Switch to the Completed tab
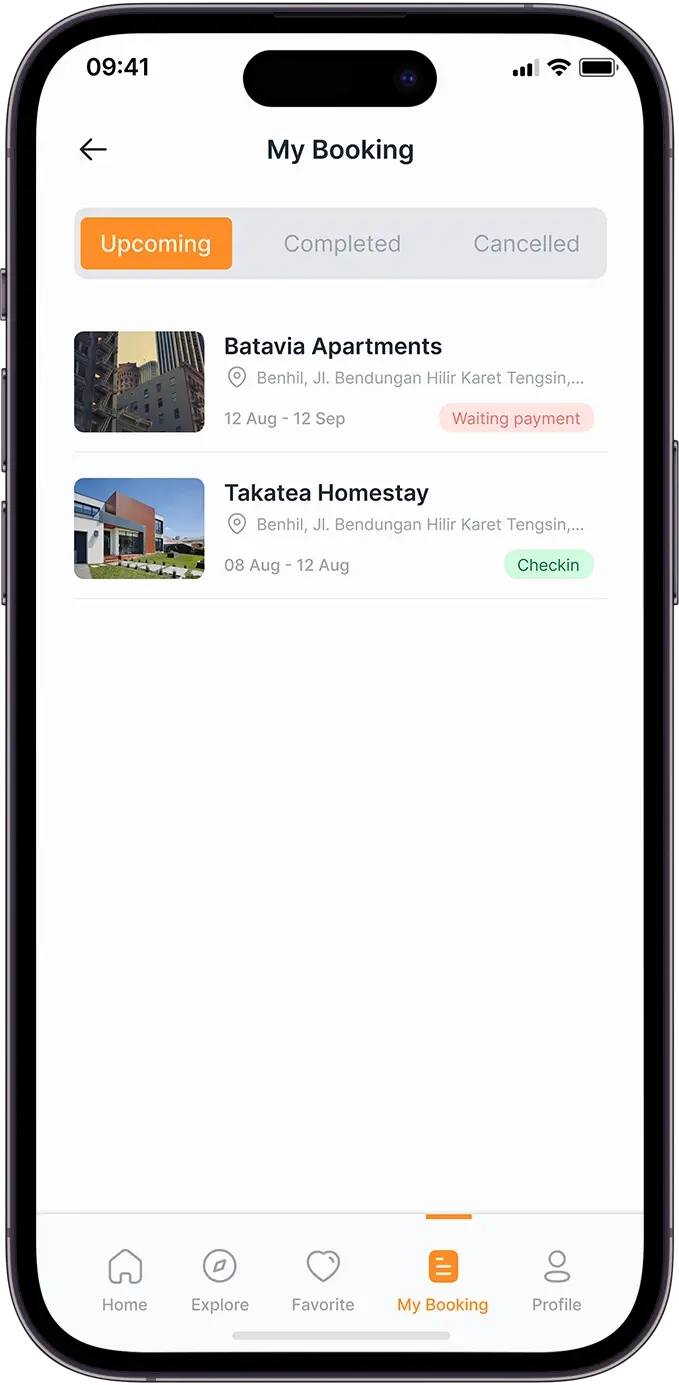Image resolution: width=679 pixels, height=1385 pixels. pos(342,243)
